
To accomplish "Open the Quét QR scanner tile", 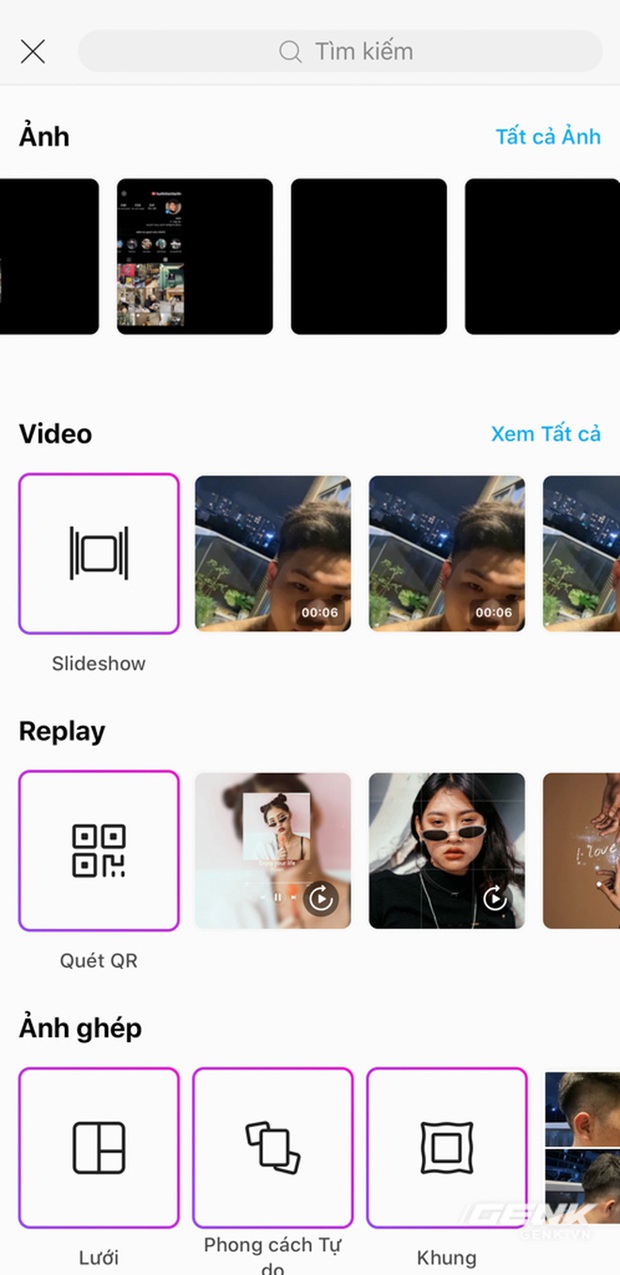I will 99,851.
